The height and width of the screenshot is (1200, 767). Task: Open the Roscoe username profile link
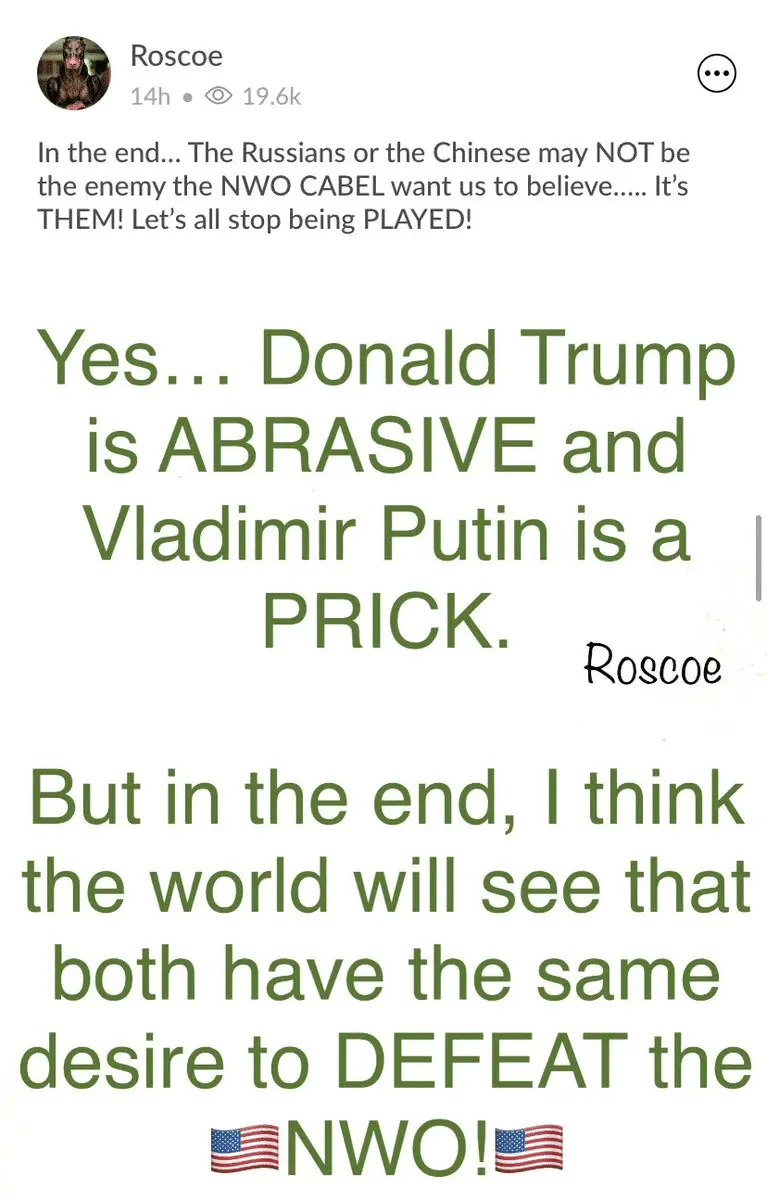pyautogui.click(x=176, y=56)
